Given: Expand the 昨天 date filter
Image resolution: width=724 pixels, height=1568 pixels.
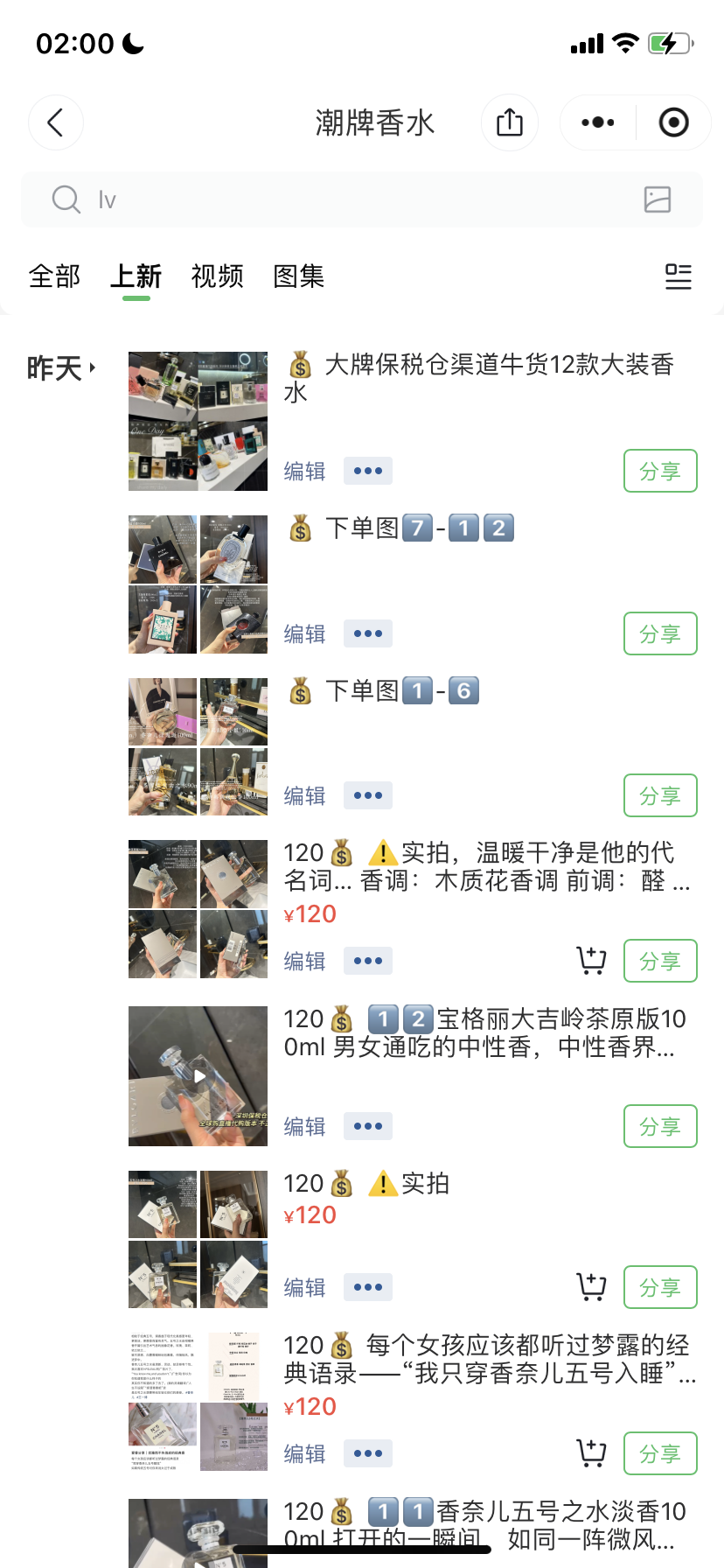Looking at the screenshot, I should (61, 368).
